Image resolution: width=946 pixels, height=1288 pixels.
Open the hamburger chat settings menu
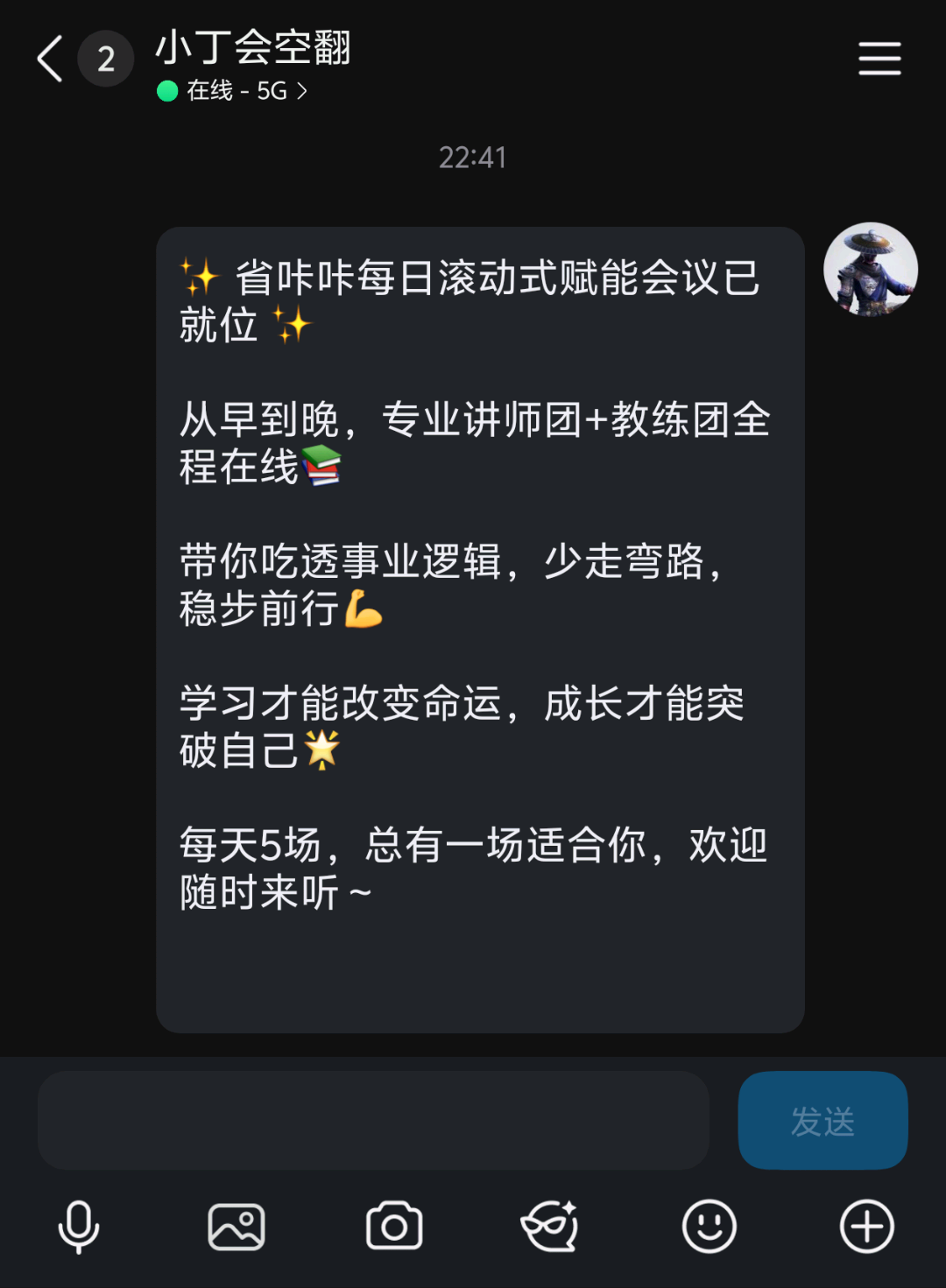click(x=879, y=58)
